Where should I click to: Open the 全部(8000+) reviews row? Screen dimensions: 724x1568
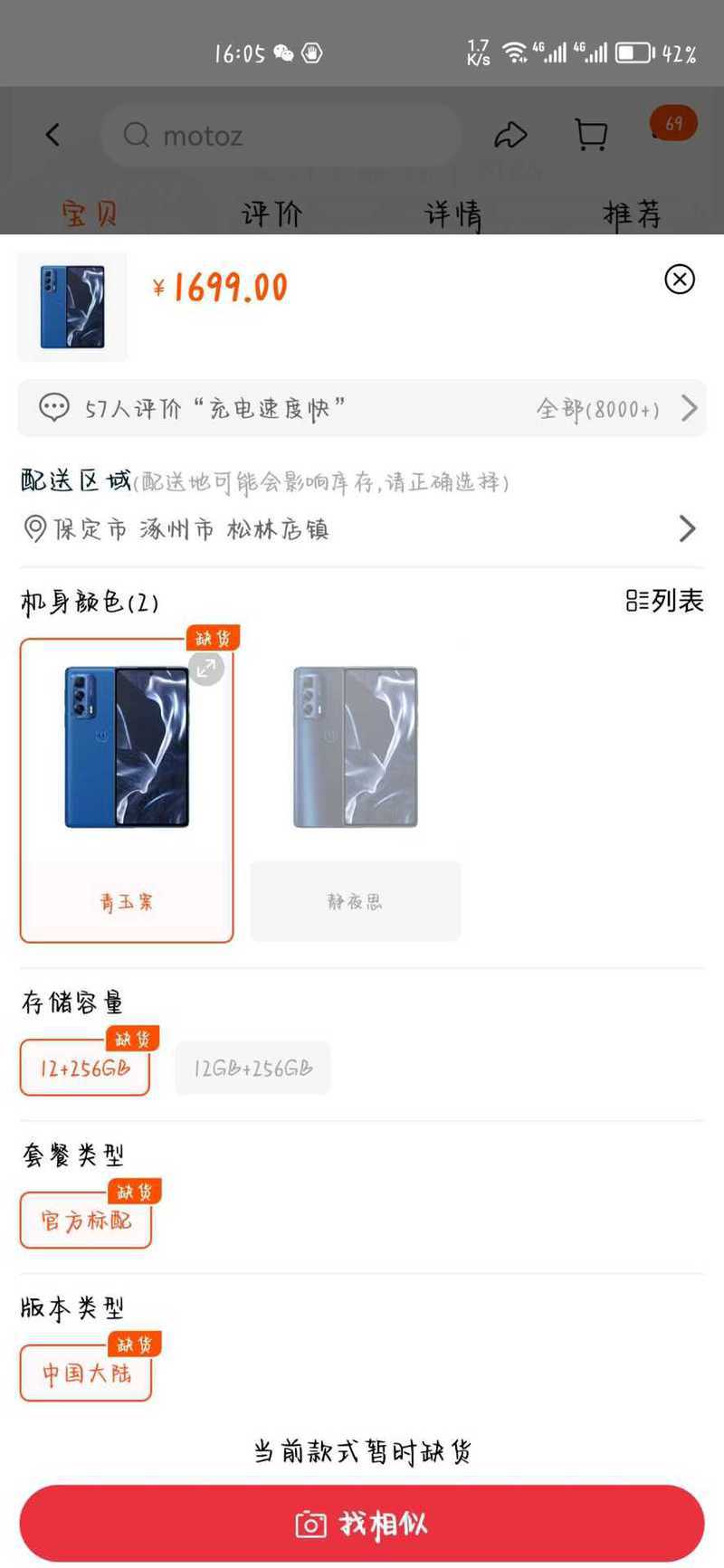[x=362, y=409]
